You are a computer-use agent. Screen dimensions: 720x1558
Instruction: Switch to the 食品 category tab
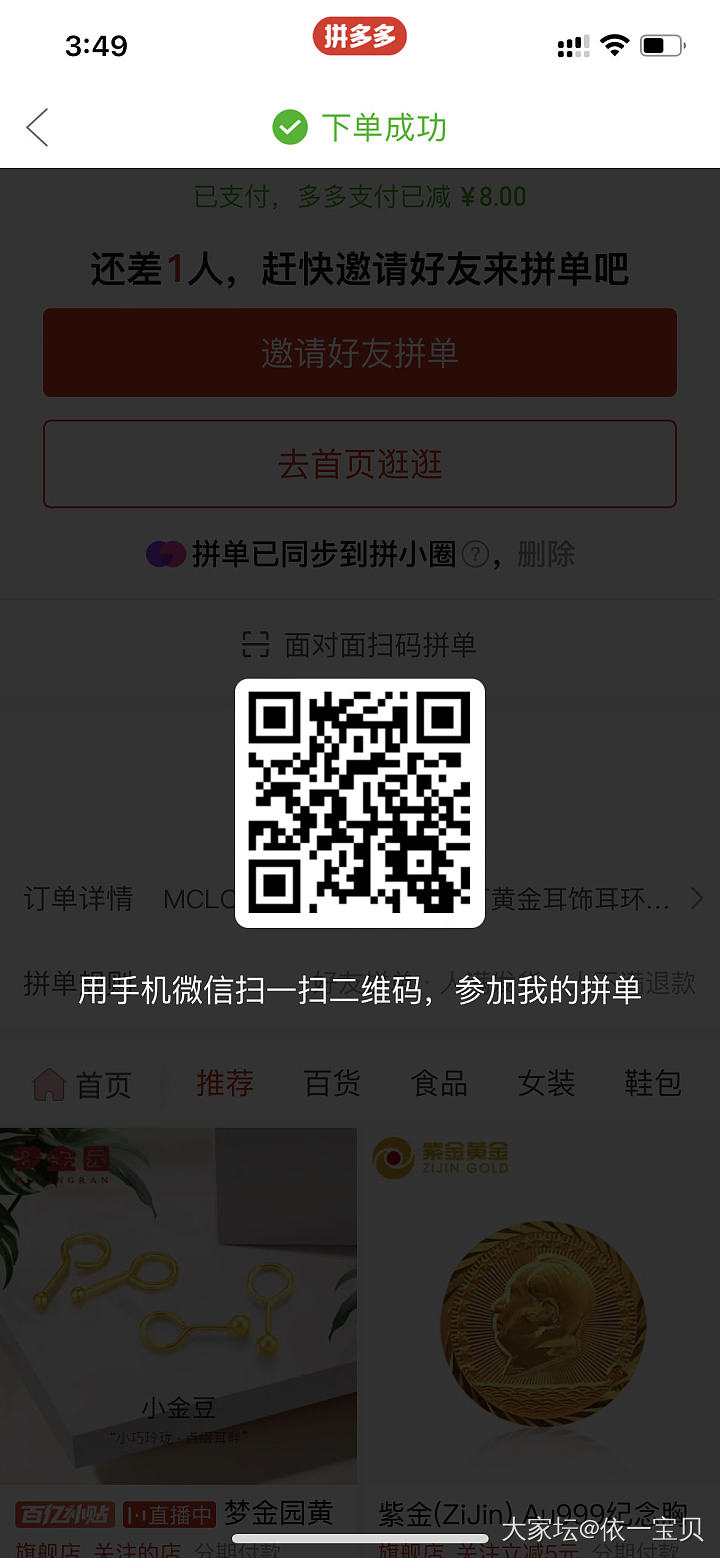point(439,1083)
